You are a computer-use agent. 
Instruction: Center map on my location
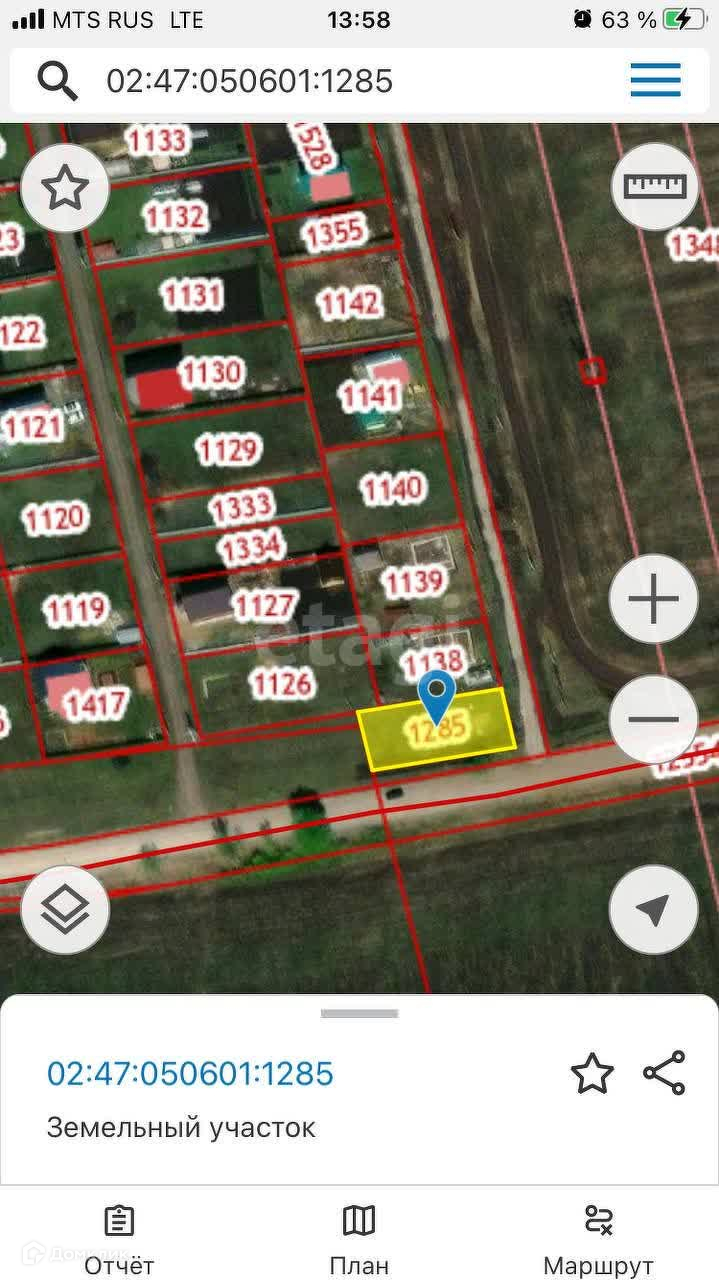pyautogui.click(x=653, y=909)
